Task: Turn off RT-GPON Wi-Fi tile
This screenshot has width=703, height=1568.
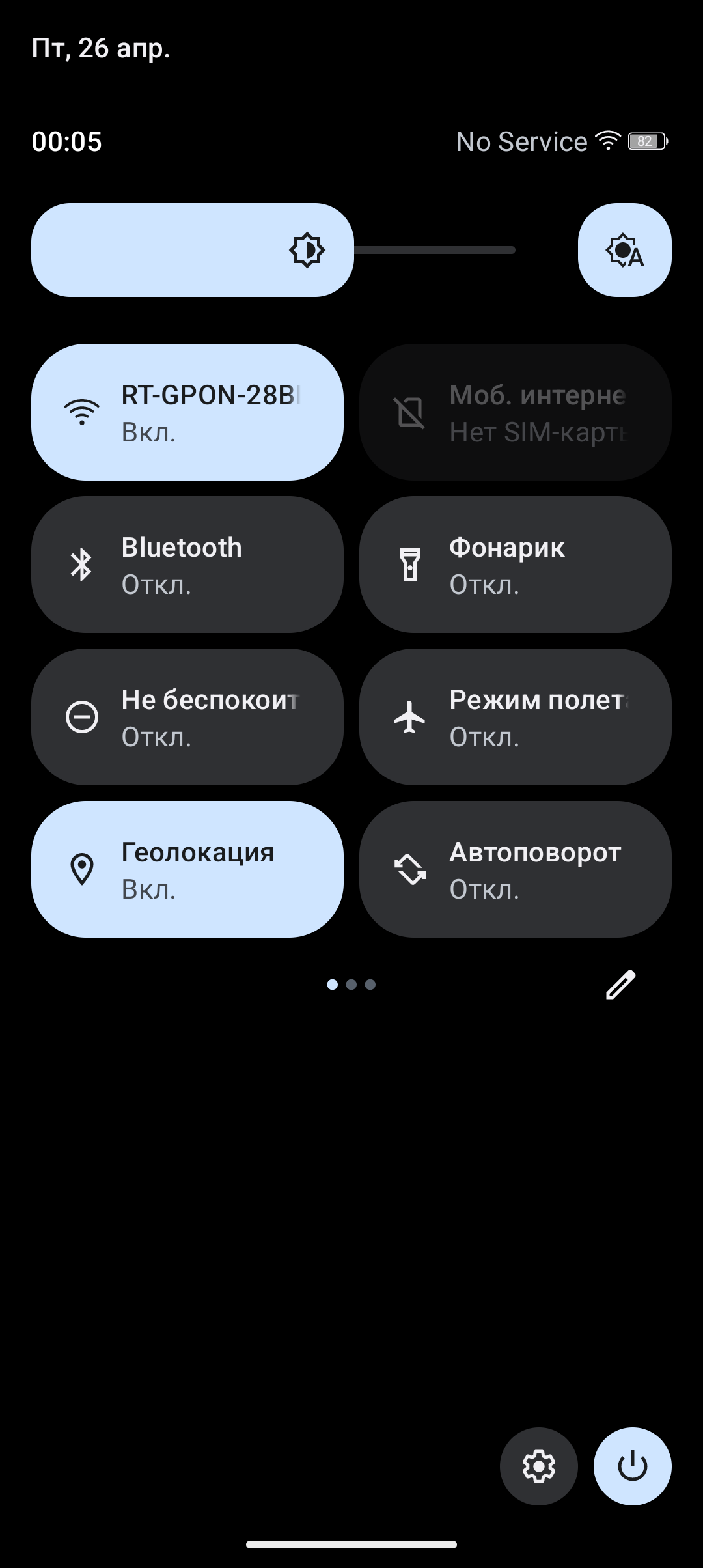Action: pos(187,412)
